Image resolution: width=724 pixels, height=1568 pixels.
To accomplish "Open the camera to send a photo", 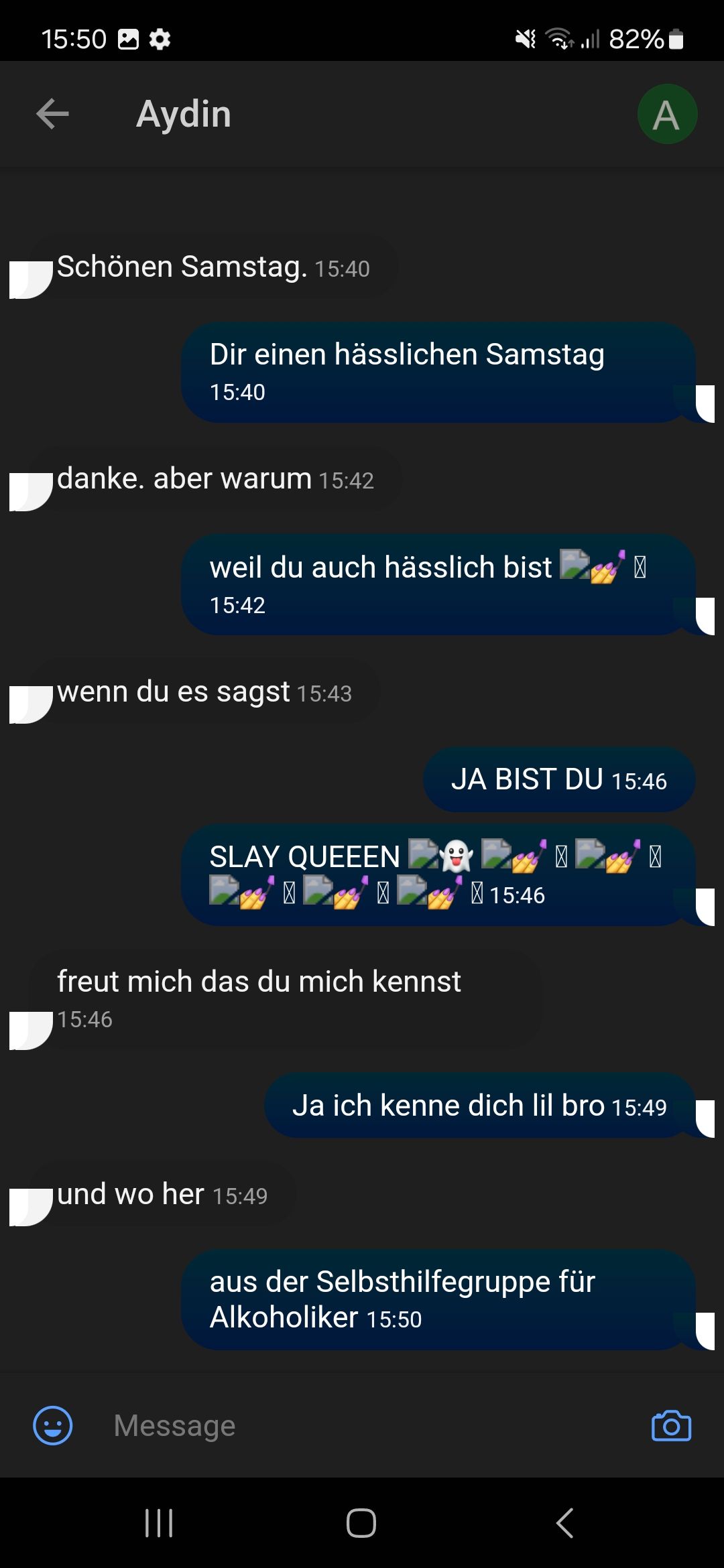I will tap(671, 1425).
